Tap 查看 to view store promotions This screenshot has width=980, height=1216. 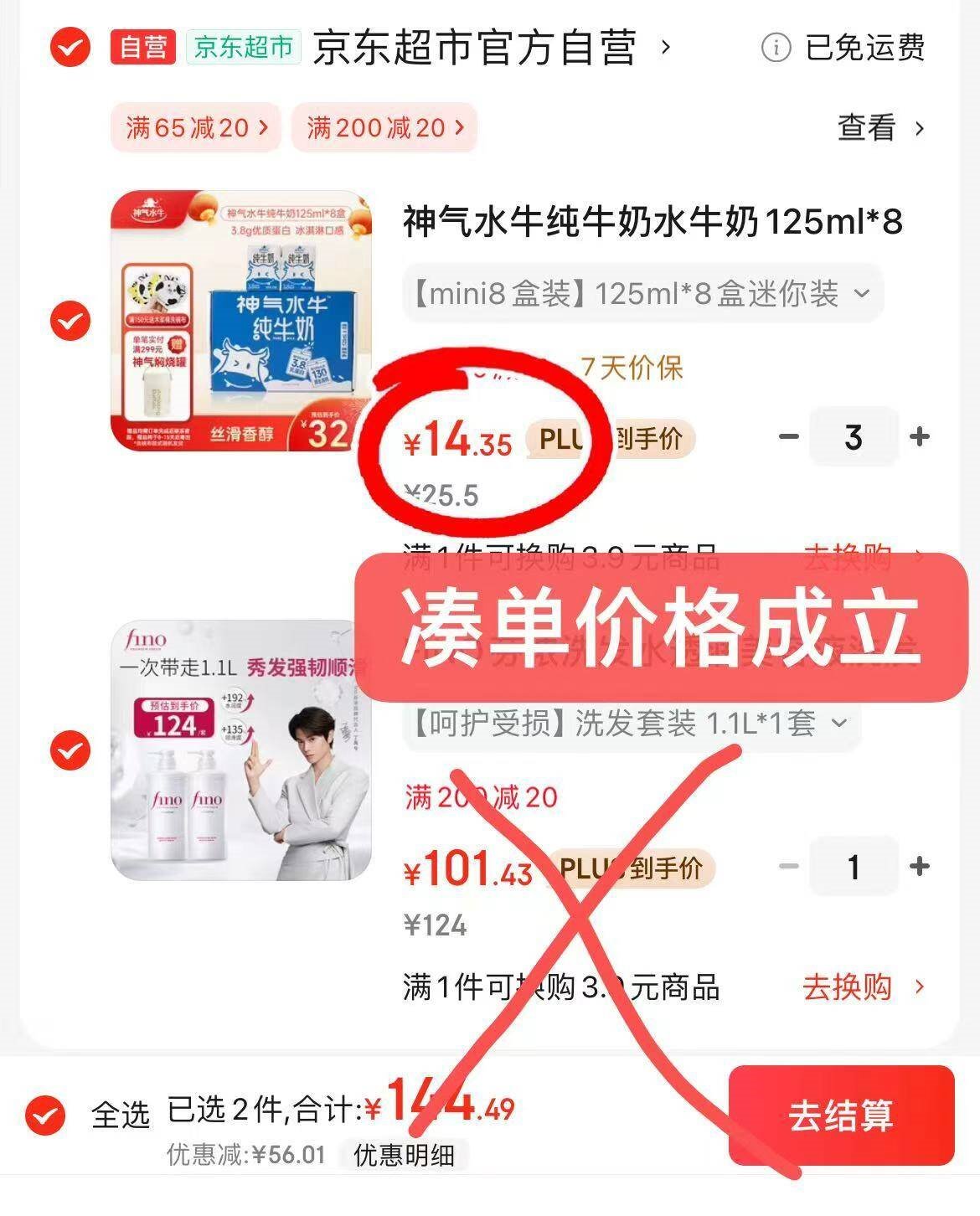pos(880,128)
